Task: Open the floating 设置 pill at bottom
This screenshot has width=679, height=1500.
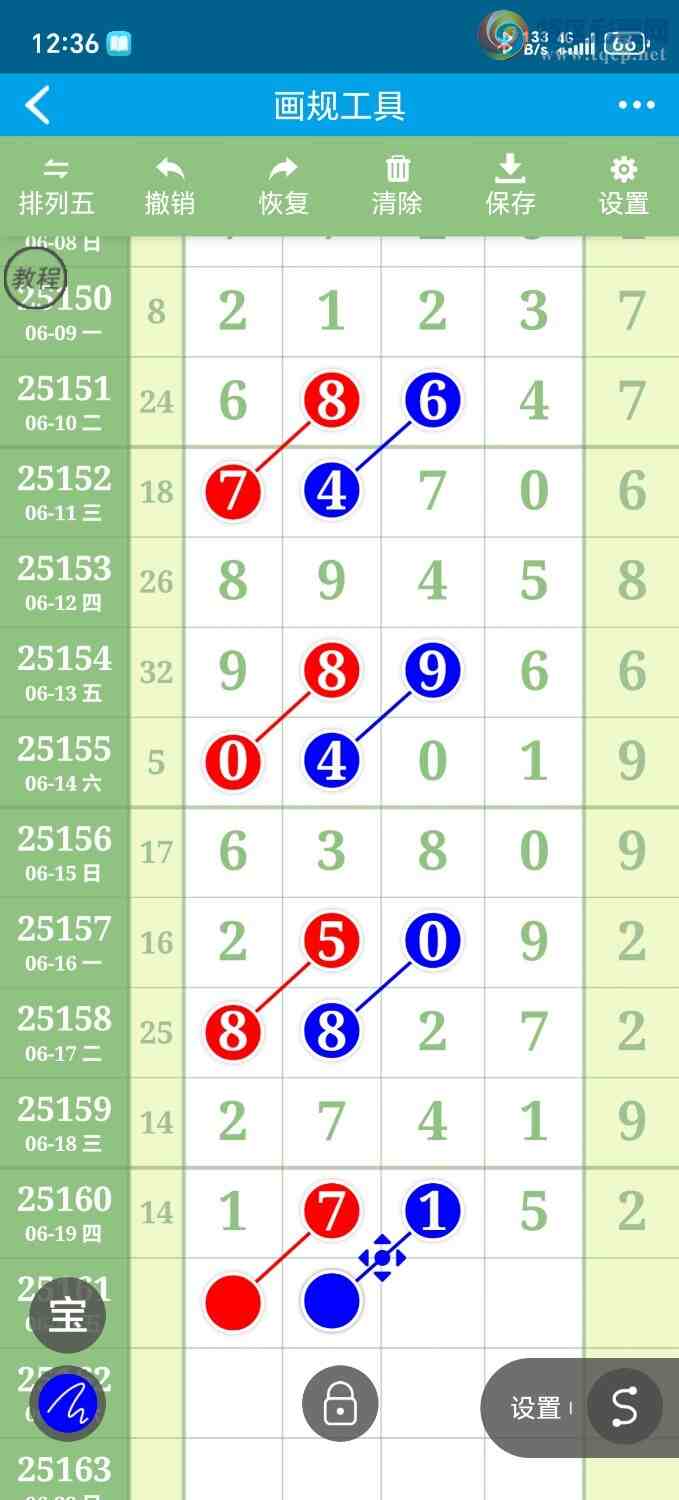Action: 537,1408
